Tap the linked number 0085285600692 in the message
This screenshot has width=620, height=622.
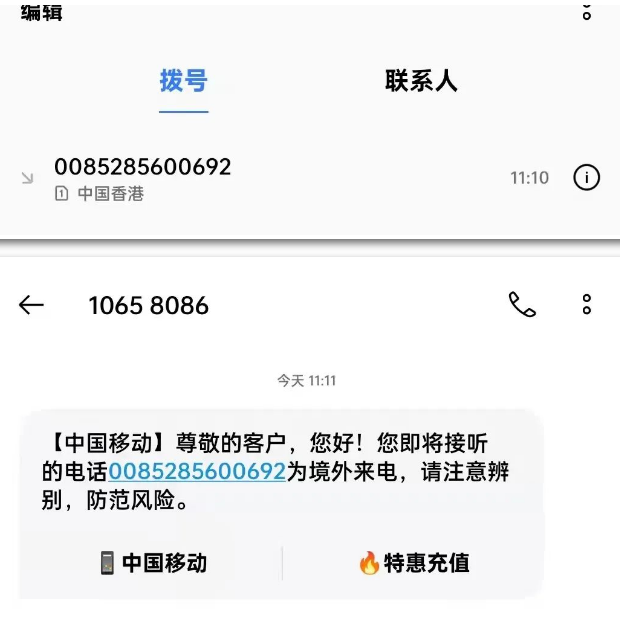tap(197, 472)
